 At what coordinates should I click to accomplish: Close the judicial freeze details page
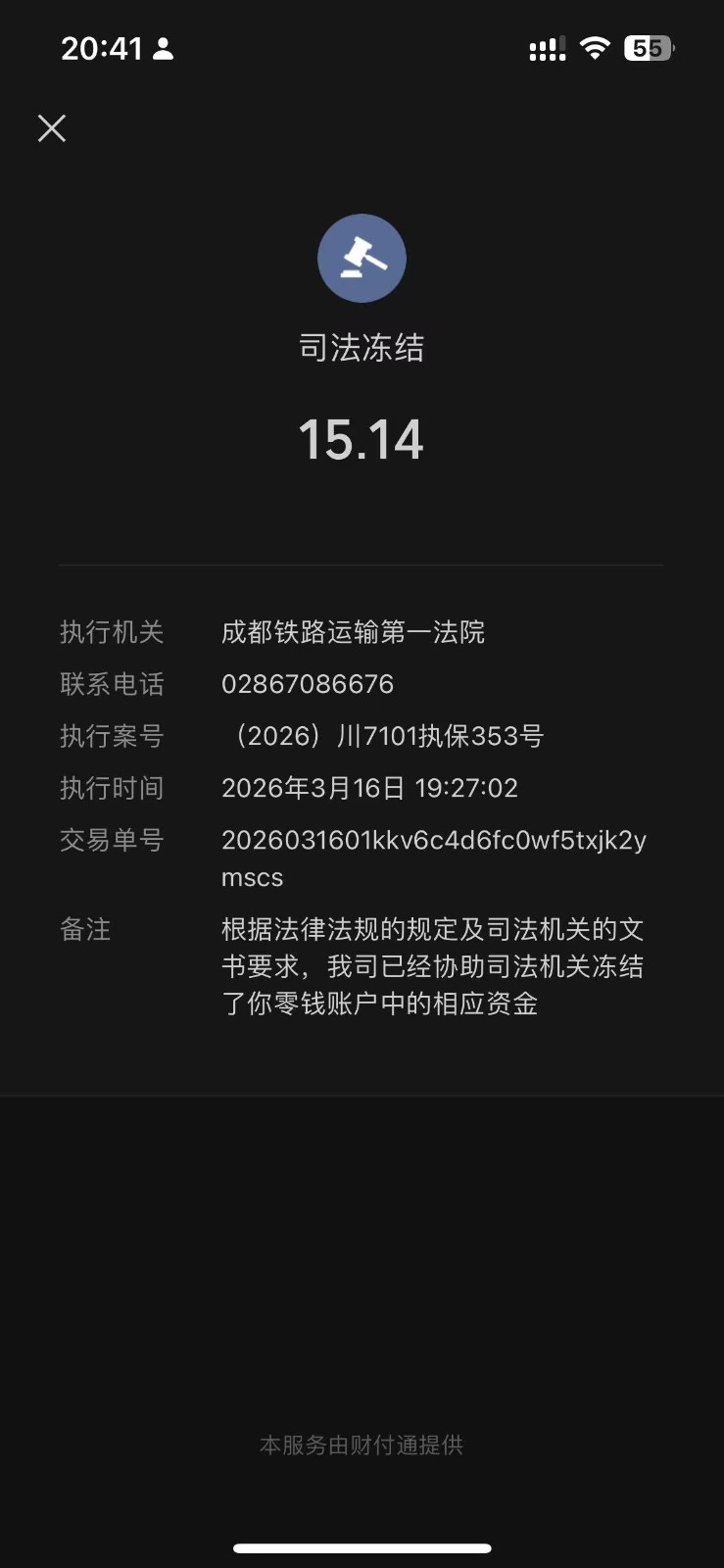point(52,128)
